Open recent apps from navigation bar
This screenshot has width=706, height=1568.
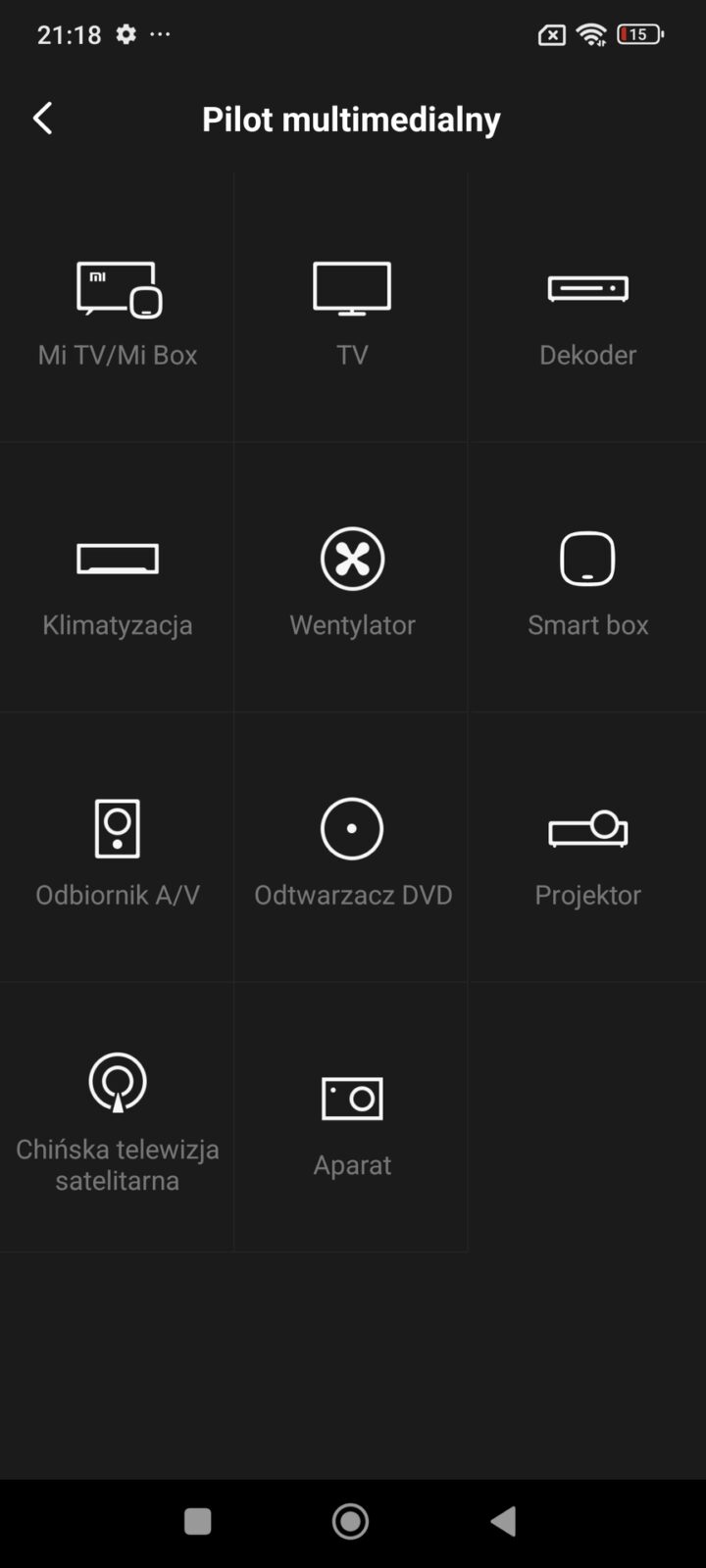(198, 1521)
